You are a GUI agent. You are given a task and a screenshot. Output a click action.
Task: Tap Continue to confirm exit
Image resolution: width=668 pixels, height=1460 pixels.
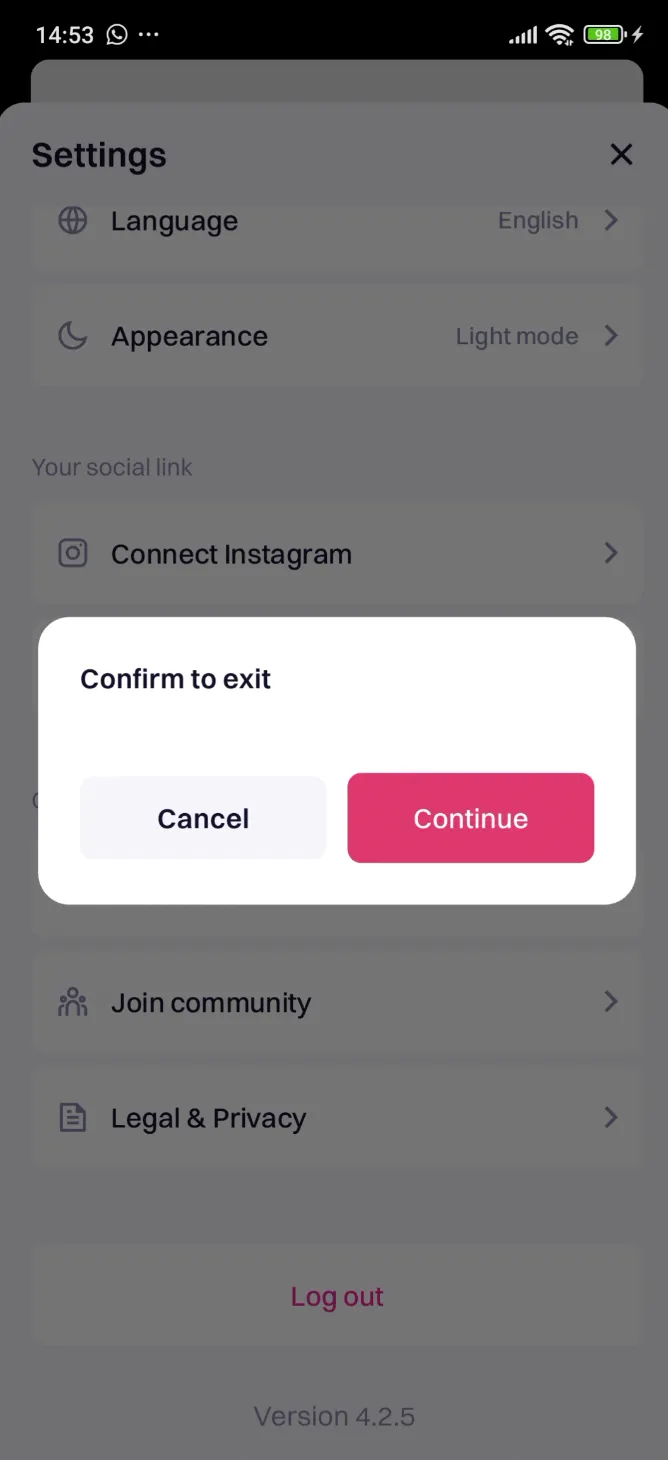tap(470, 818)
